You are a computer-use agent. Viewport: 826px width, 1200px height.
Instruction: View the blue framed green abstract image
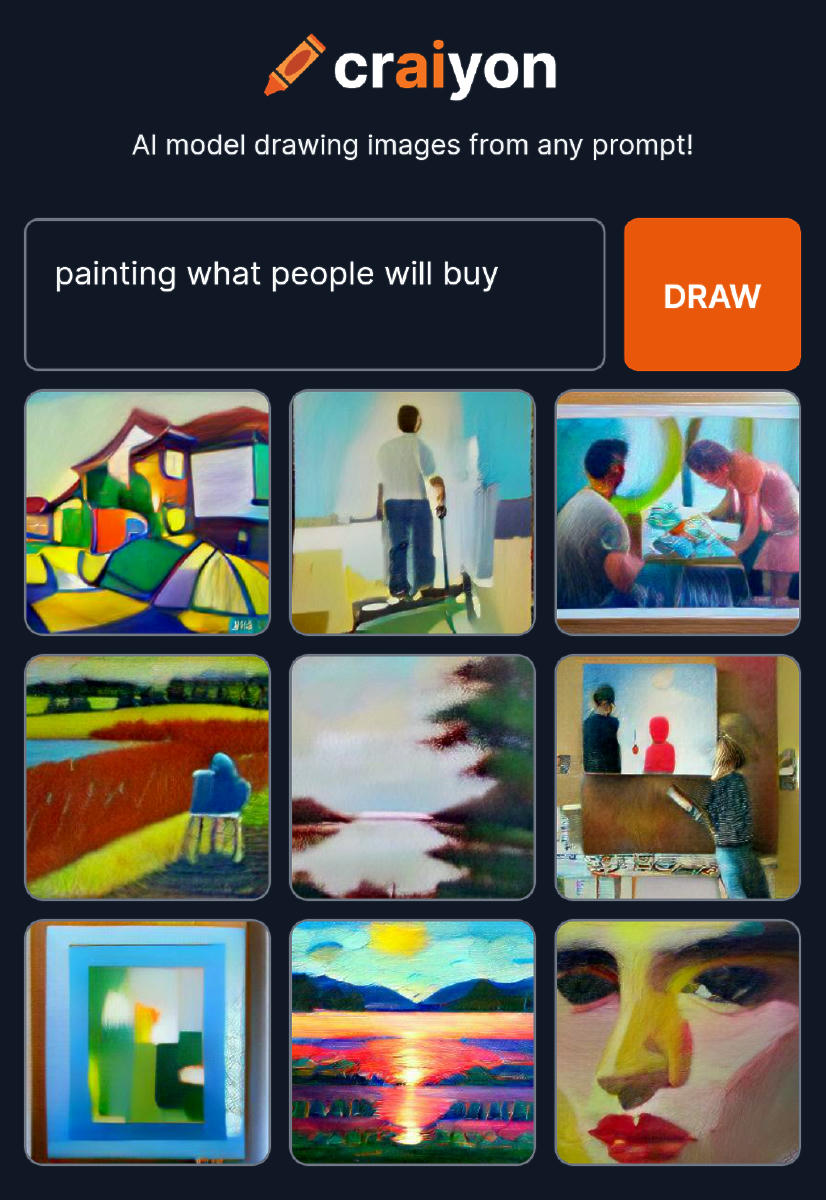click(x=147, y=1042)
